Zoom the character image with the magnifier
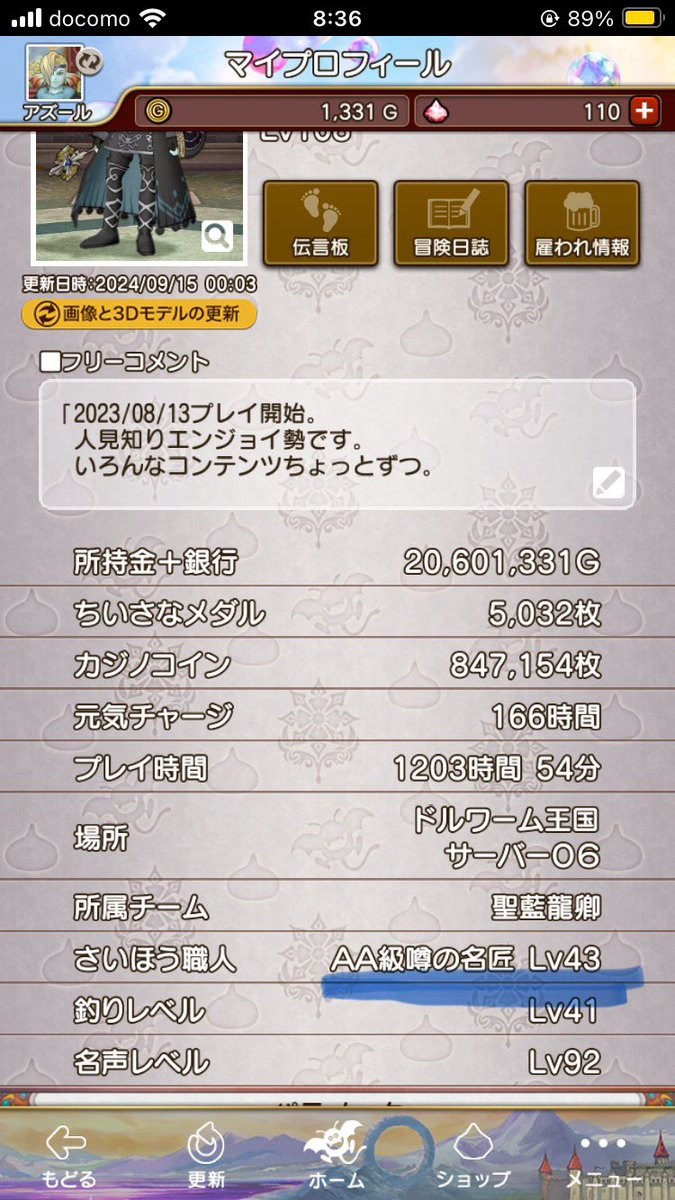 click(x=217, y=237)
